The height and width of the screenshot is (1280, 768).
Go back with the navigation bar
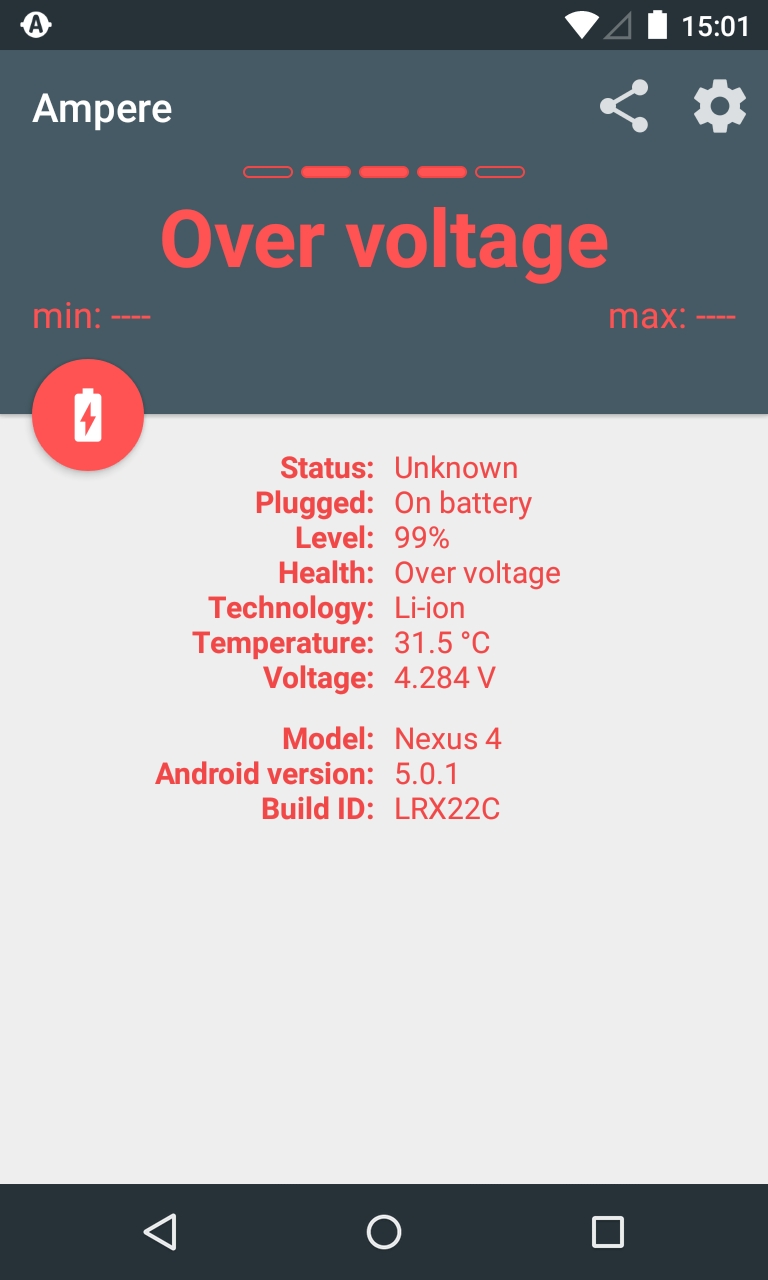click(x=160, y=1232)
